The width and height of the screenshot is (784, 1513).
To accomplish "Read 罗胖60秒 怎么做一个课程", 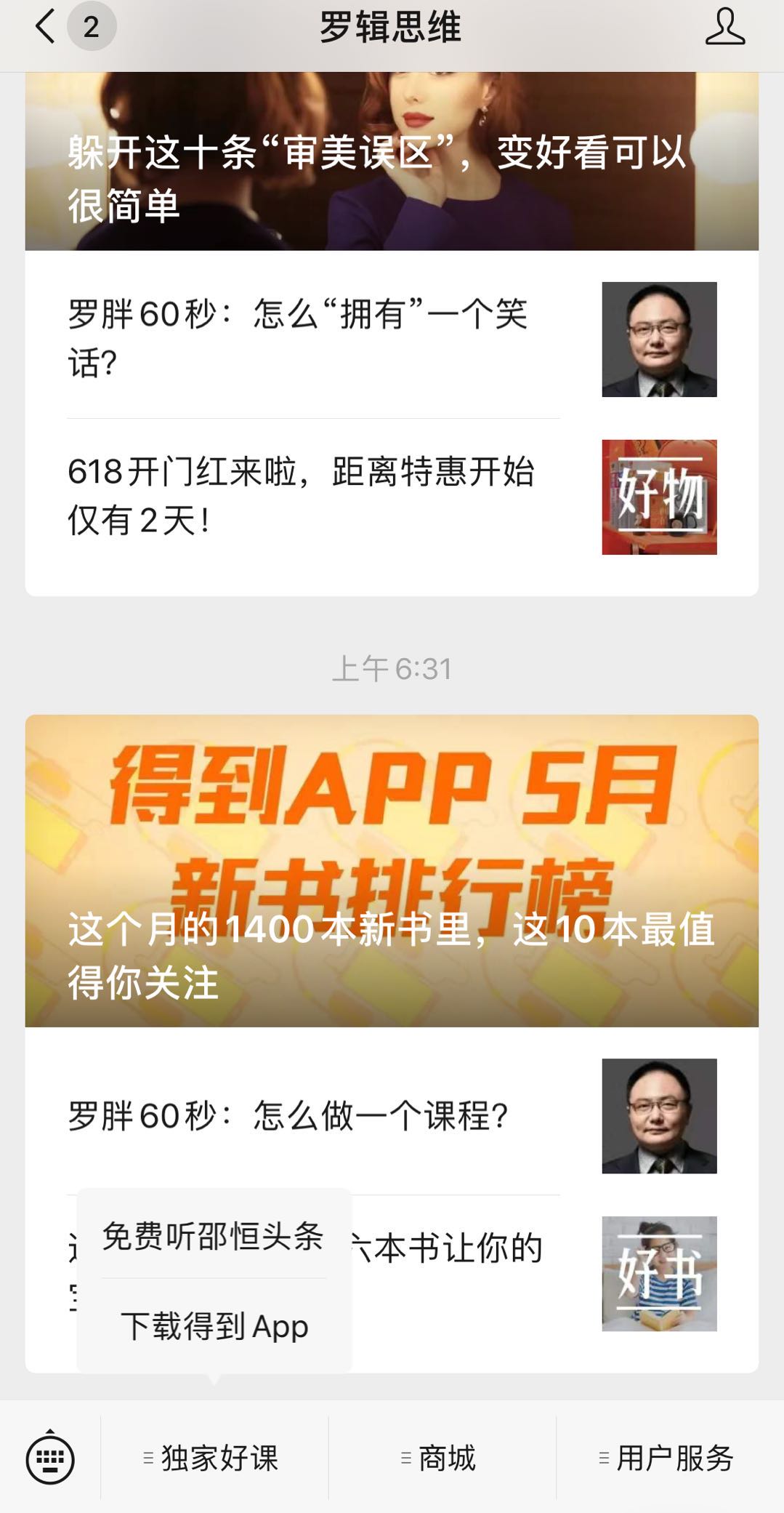I will click(312, 1115).
